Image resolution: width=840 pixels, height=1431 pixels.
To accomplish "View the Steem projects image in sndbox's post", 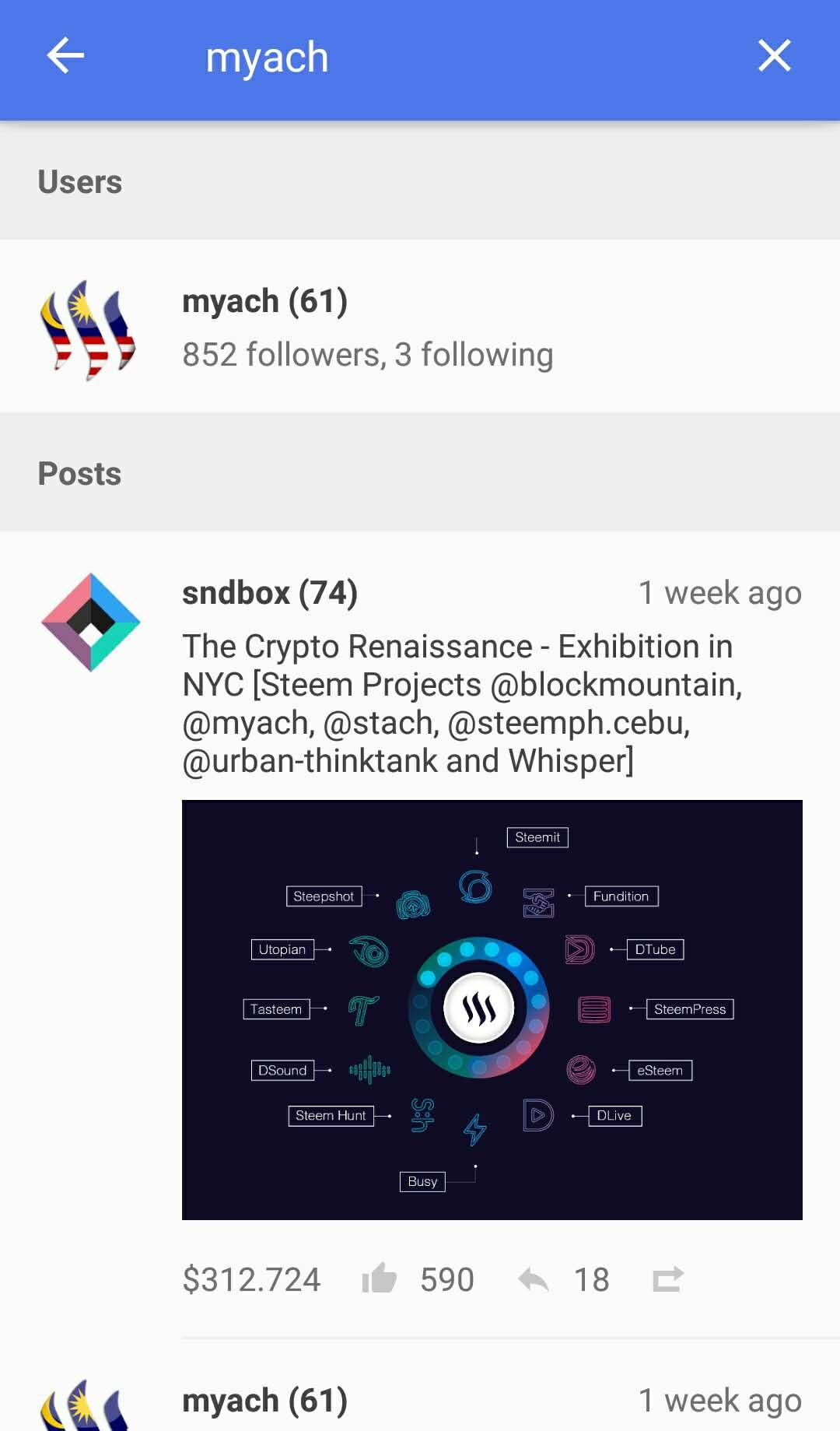I will (492, 1009).
